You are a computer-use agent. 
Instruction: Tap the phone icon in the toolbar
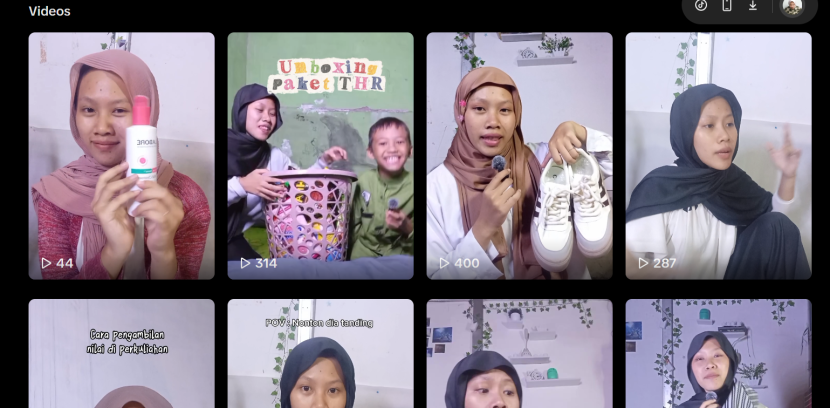pyautogui.click(x=727, y=6)
